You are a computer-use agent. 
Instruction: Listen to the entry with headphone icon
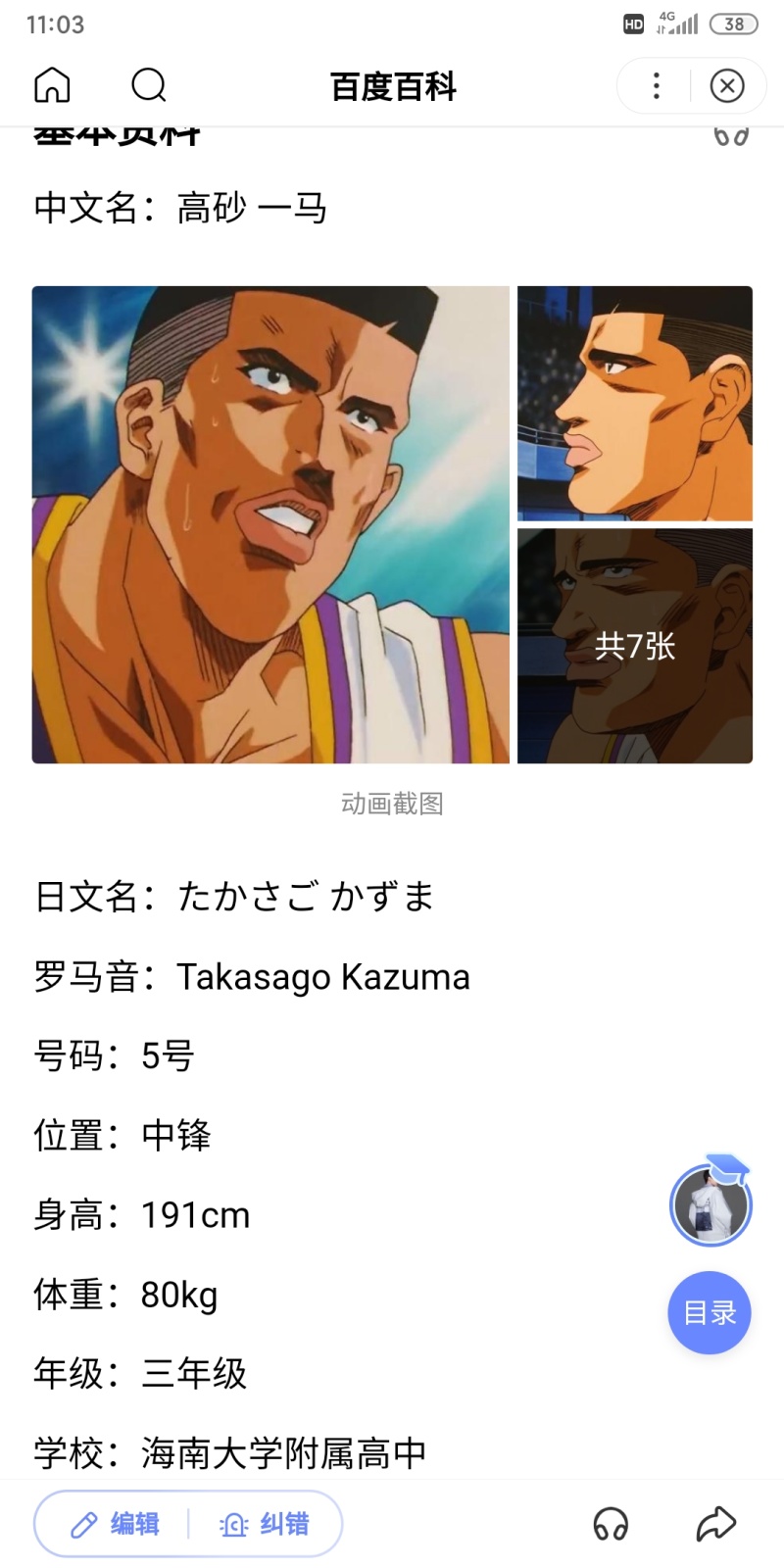tap(611, 1524)
